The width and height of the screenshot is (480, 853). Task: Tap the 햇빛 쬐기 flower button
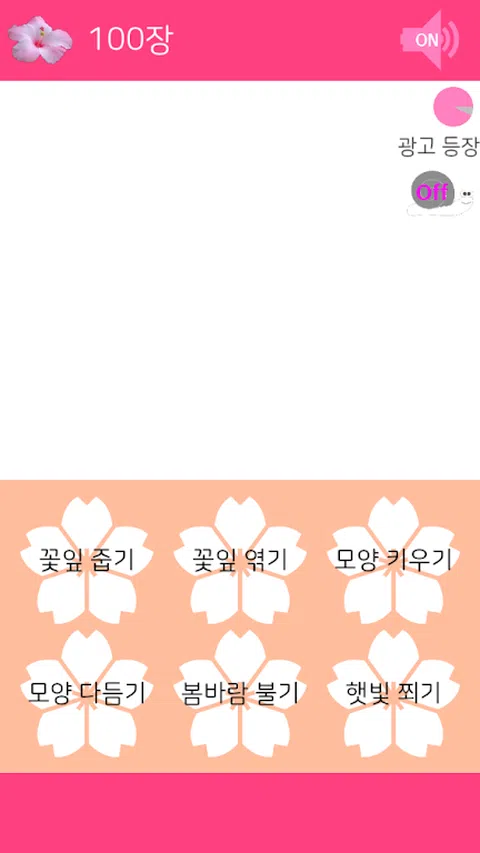(x=393, y=694)
